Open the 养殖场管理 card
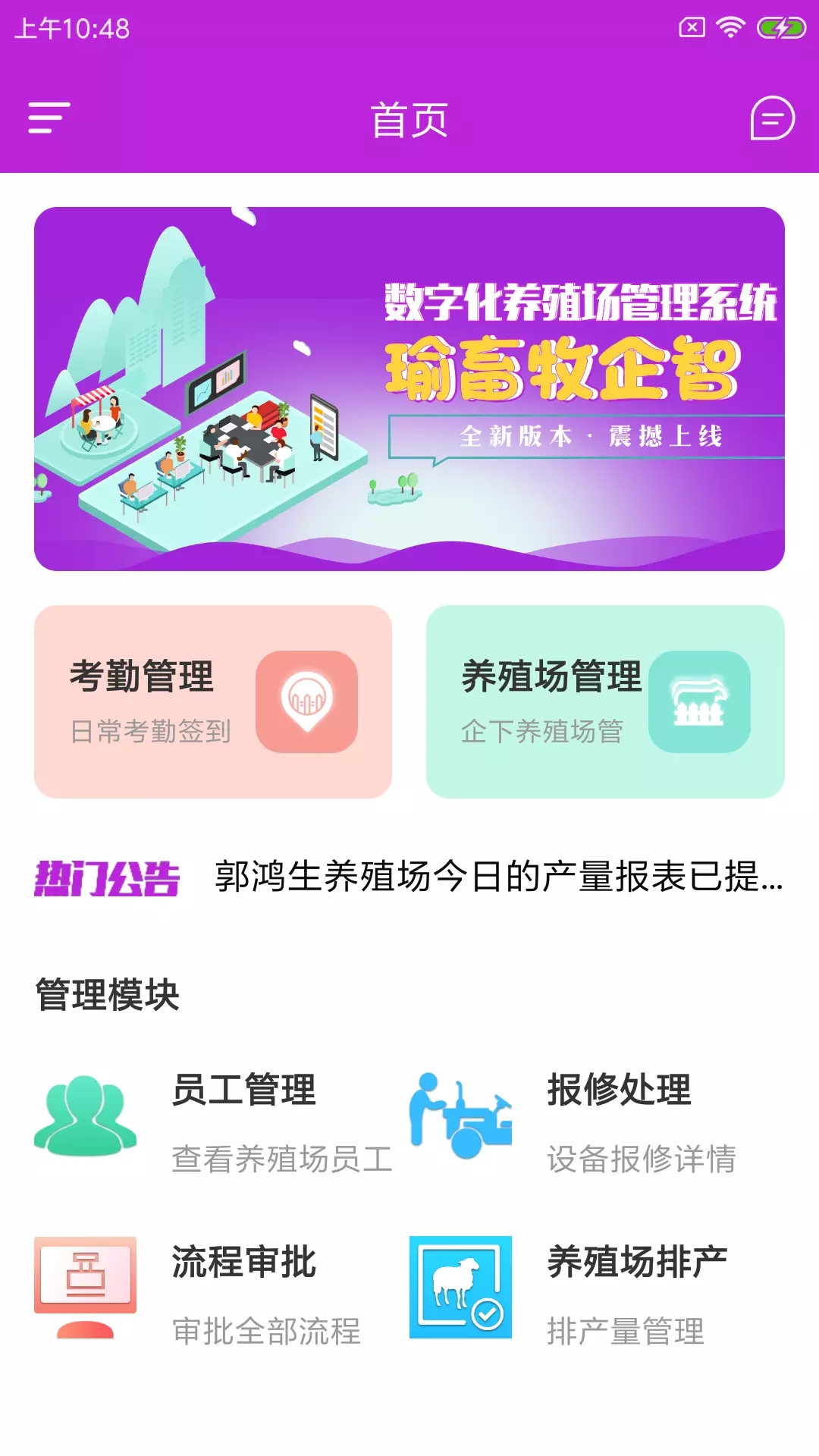Screen dimensions: 819x1456 (605, 701)
